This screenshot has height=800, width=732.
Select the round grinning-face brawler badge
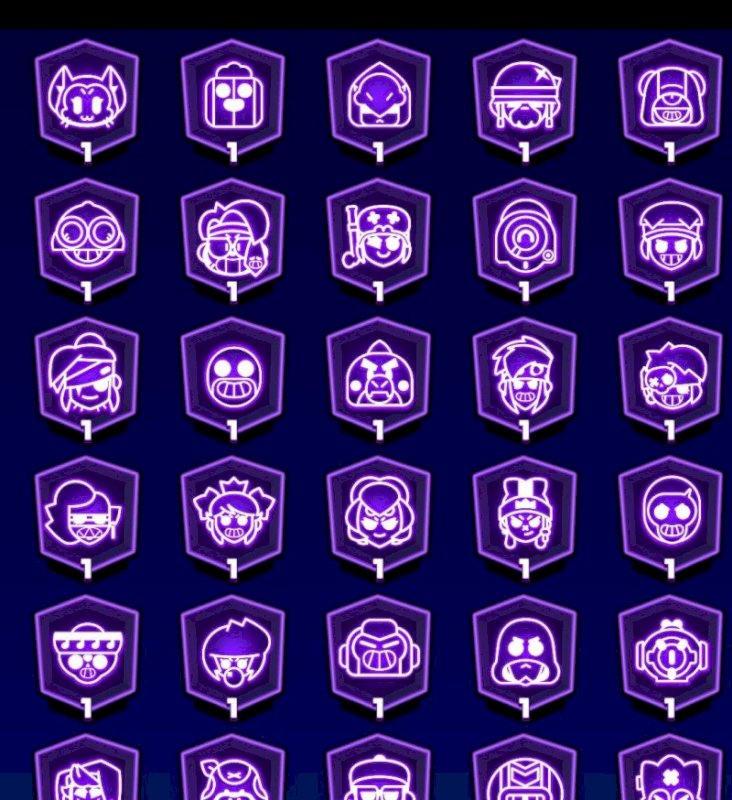[x=232, y=375]
